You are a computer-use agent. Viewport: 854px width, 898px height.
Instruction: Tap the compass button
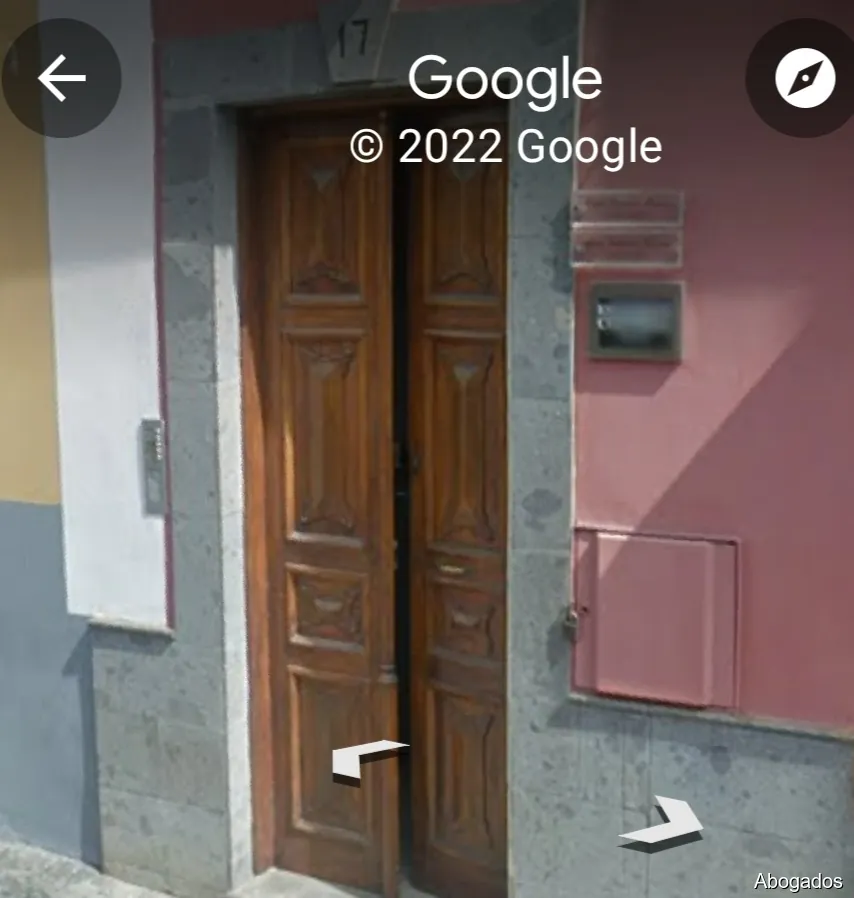pos(804,78)
